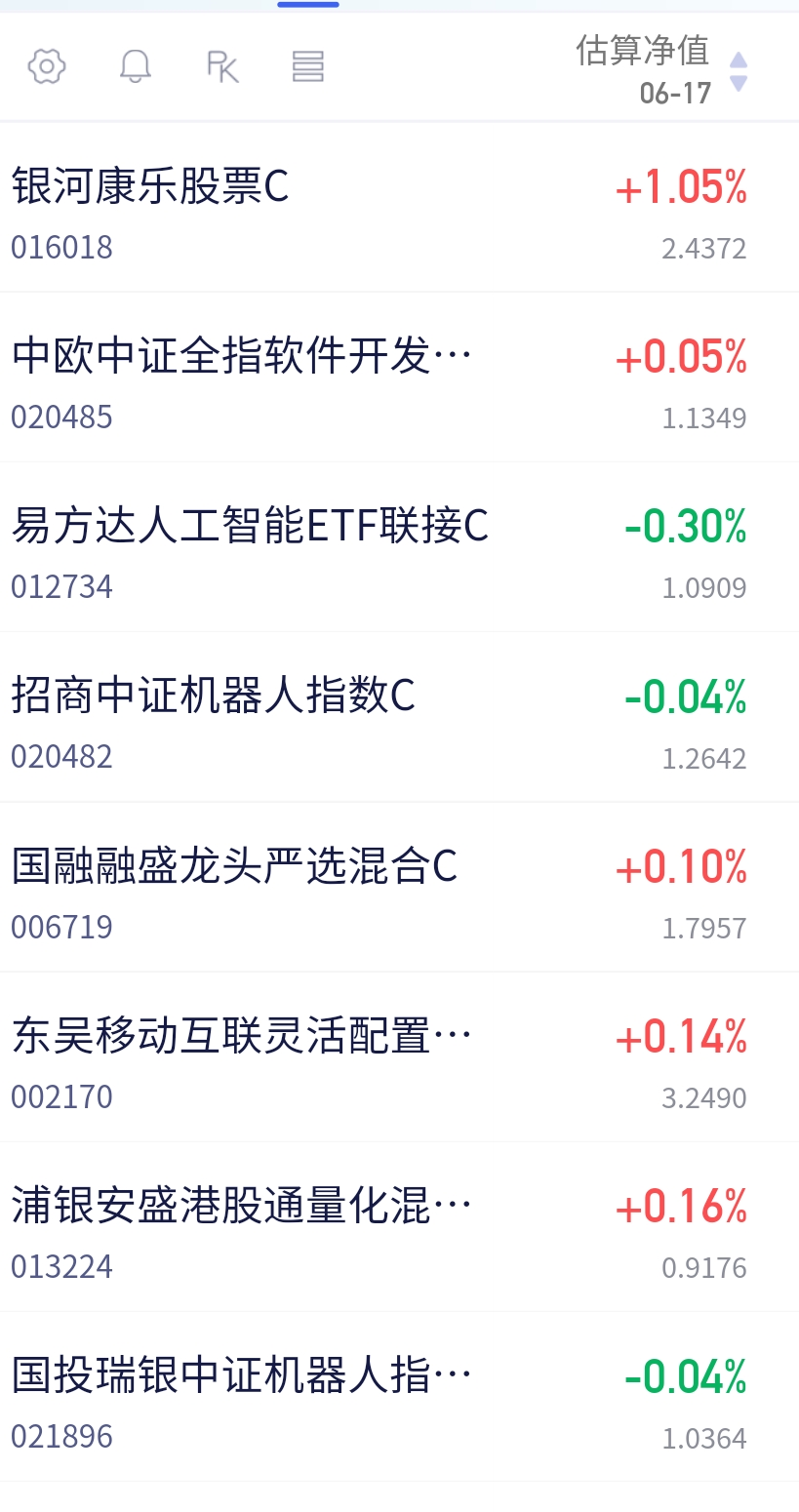Switch the list layout view icon

pyautogui.click(x=307, y=67)
